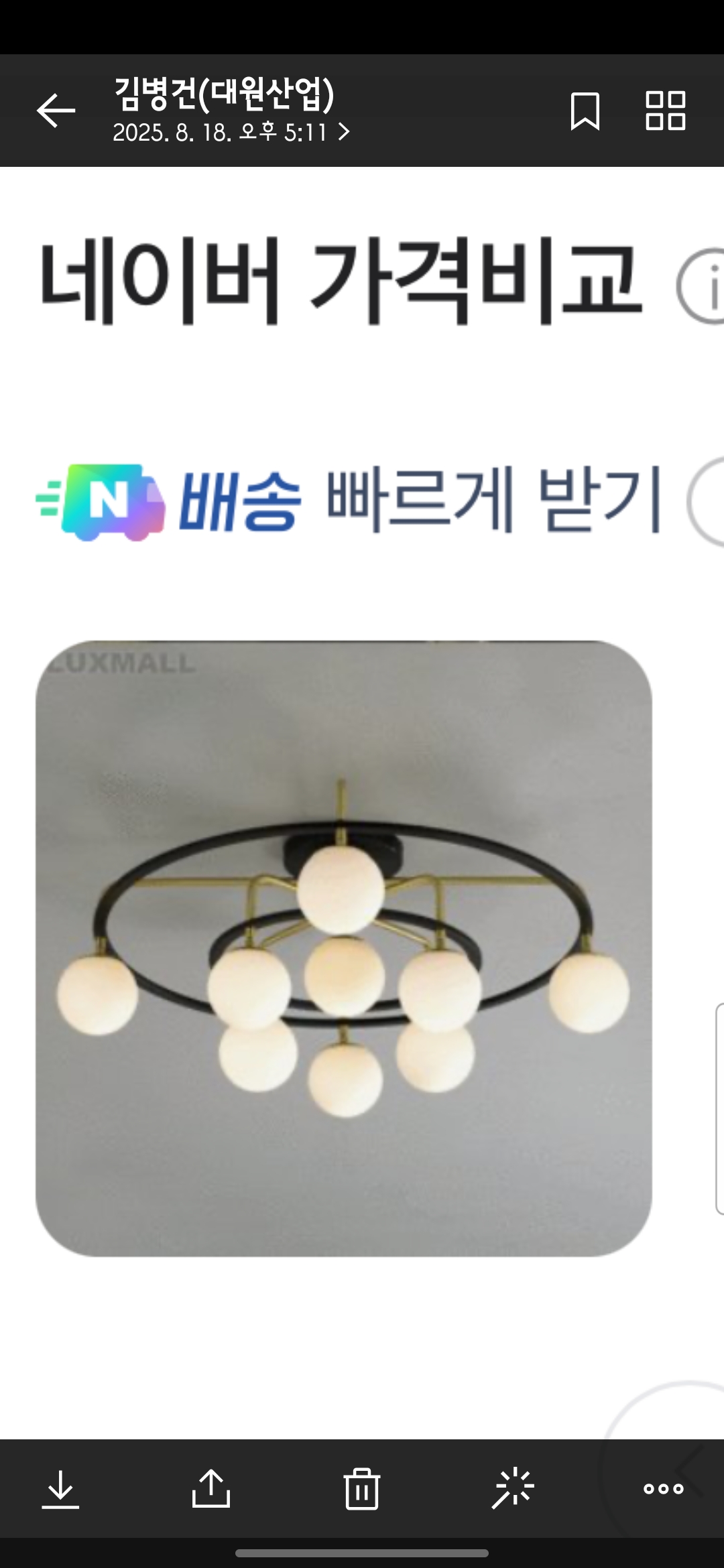
Task: Delete this image with the trash icon
Action: [362, 1489]
